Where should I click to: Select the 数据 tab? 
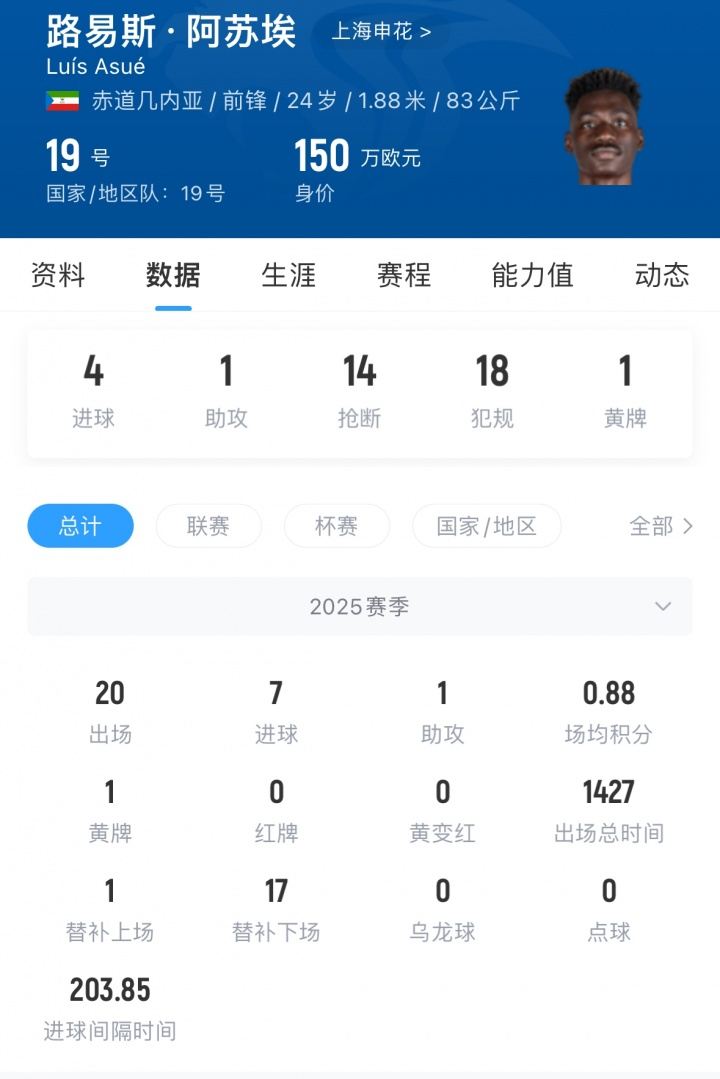173,275
